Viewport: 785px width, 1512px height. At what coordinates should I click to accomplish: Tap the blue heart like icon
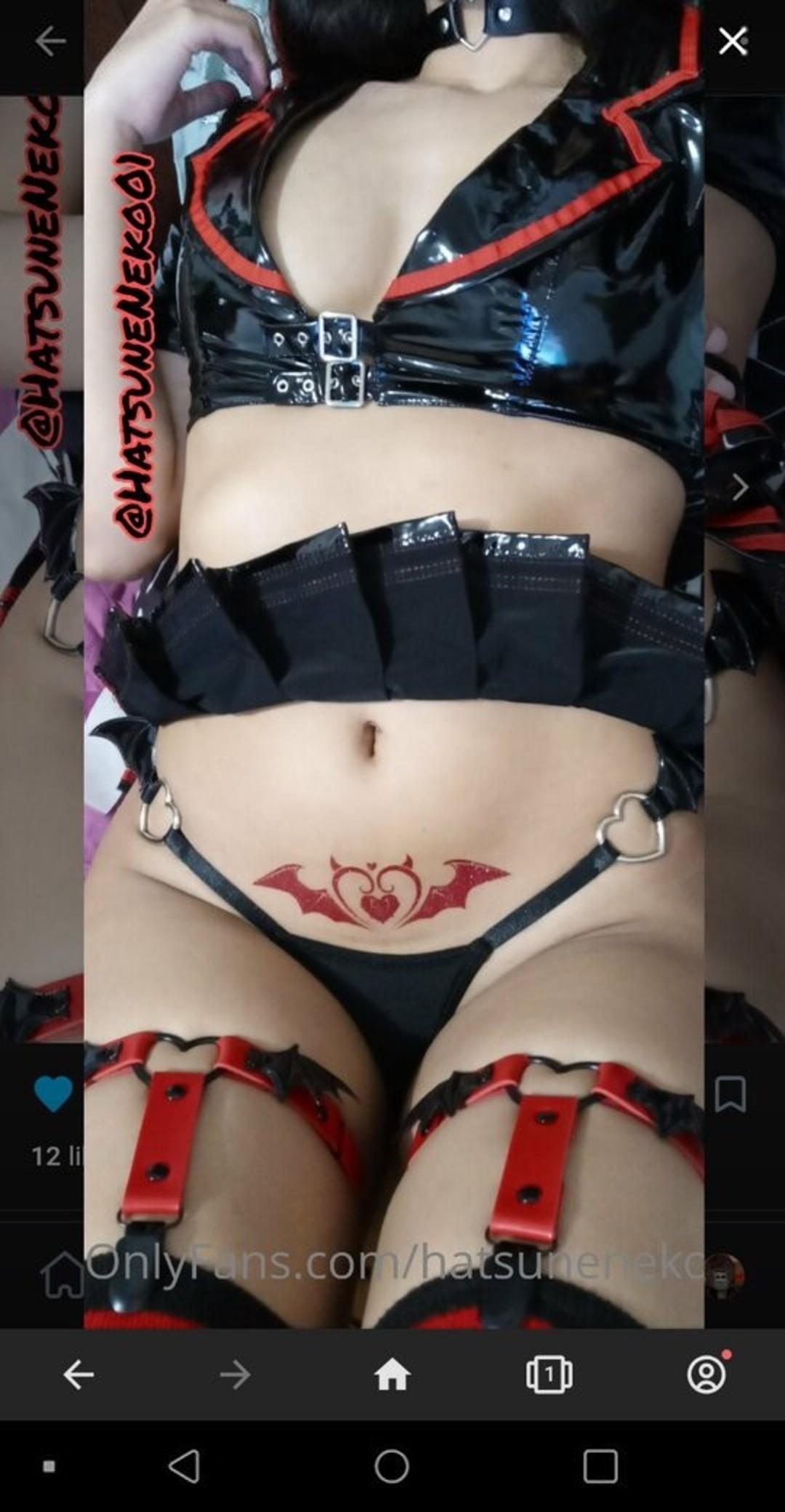point(53,1094)
